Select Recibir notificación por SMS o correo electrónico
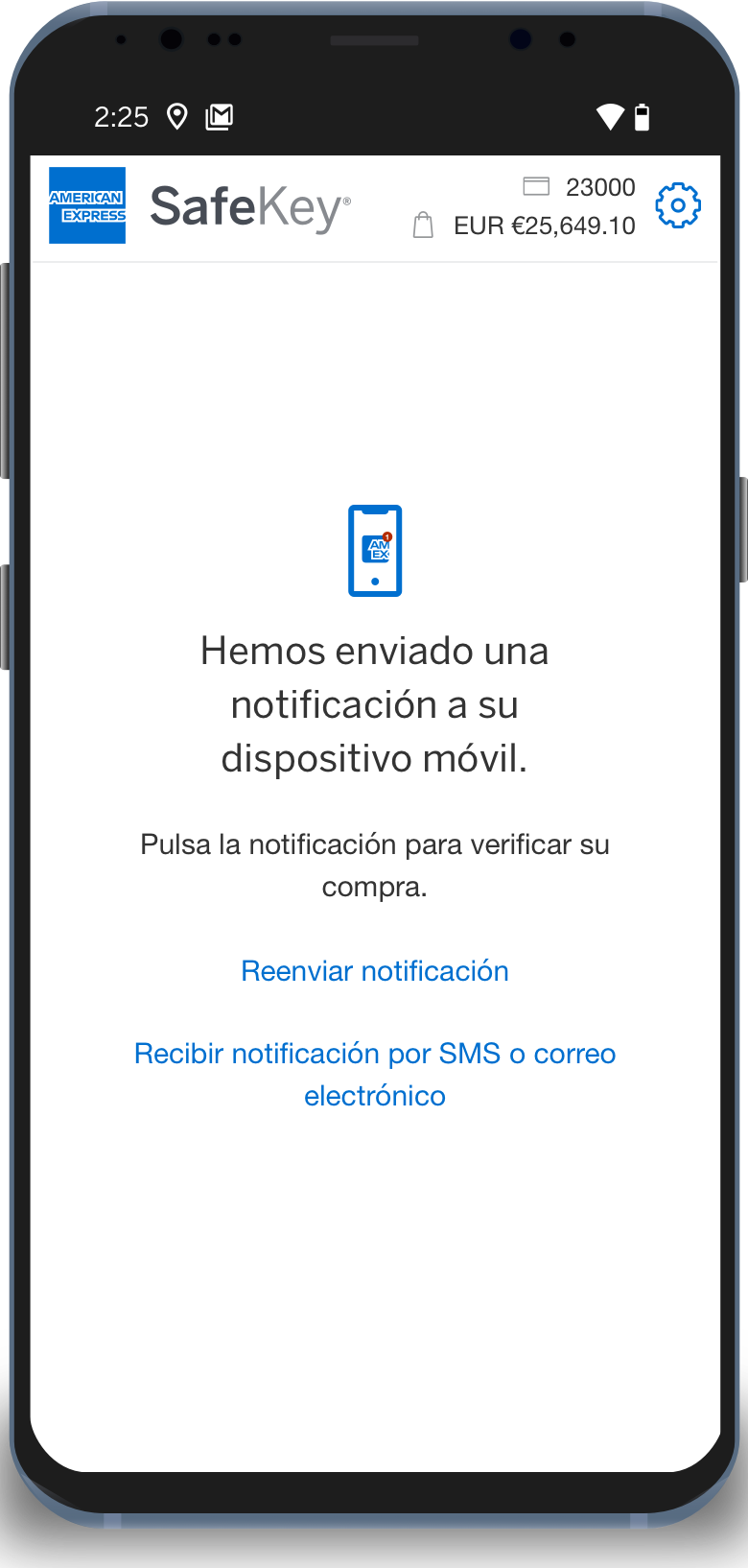Image resolution: width=748 pixels, height=1568 pixels. click(x=374, y=1074)
